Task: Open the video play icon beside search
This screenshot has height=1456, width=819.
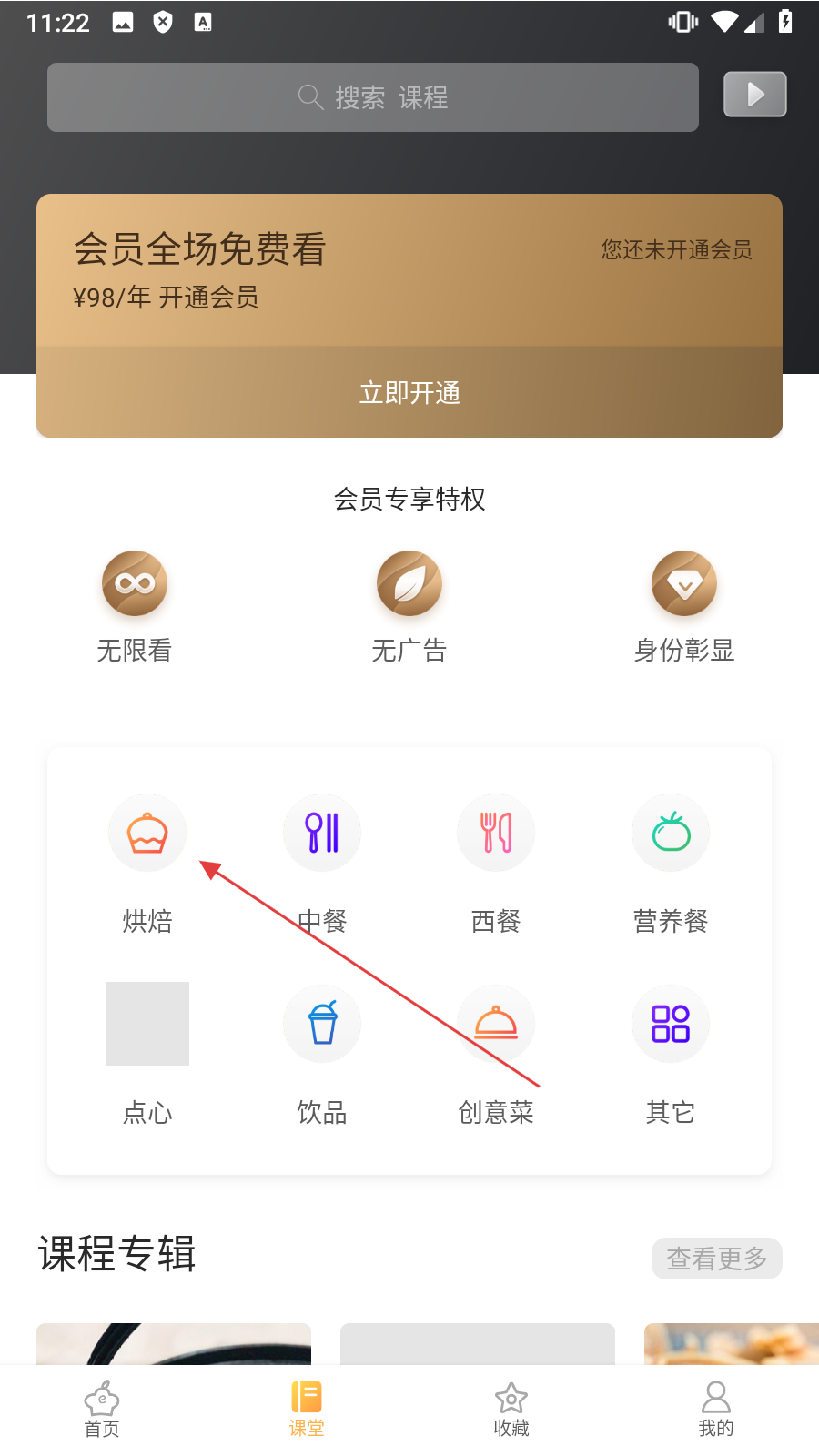Action: point(754,95)
